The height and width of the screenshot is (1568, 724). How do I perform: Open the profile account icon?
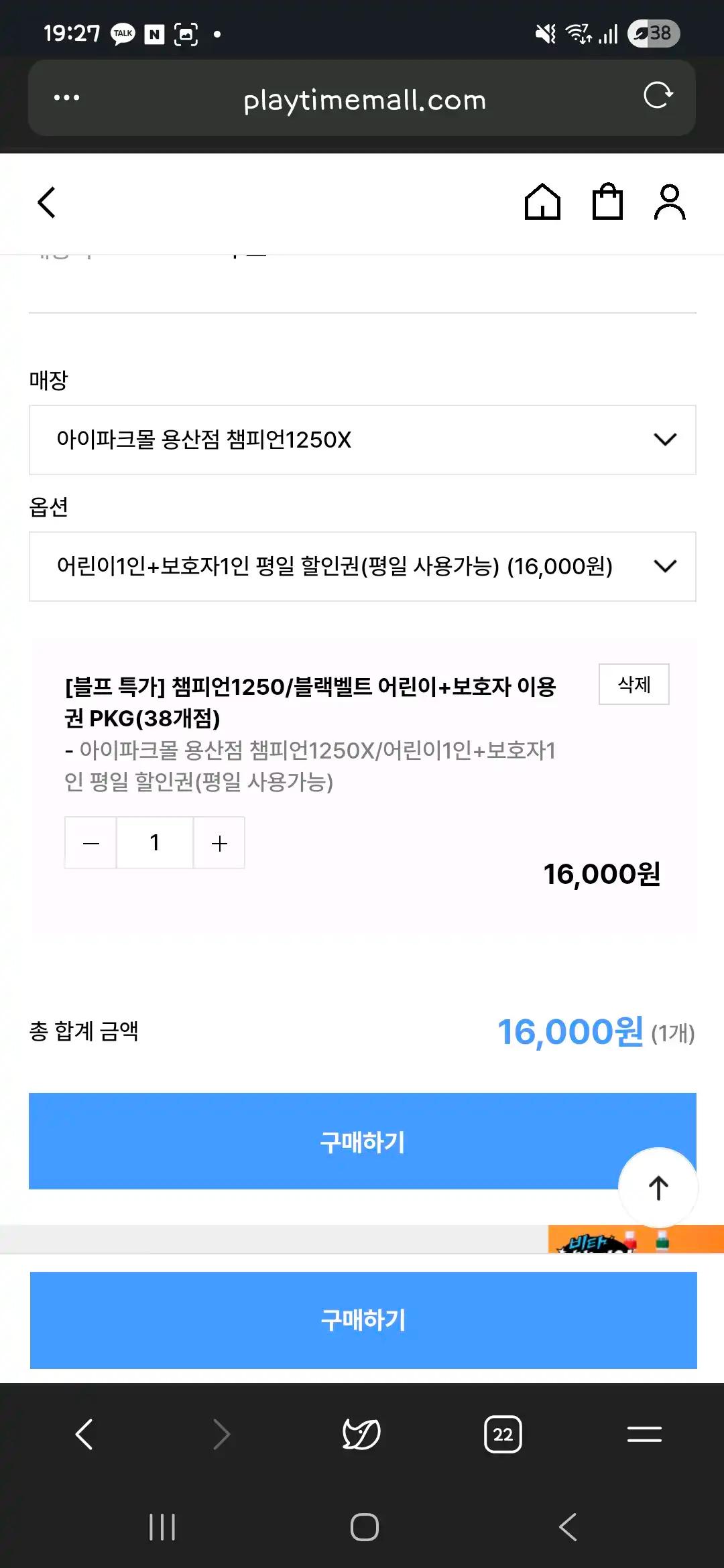click(x=669, y=203)
